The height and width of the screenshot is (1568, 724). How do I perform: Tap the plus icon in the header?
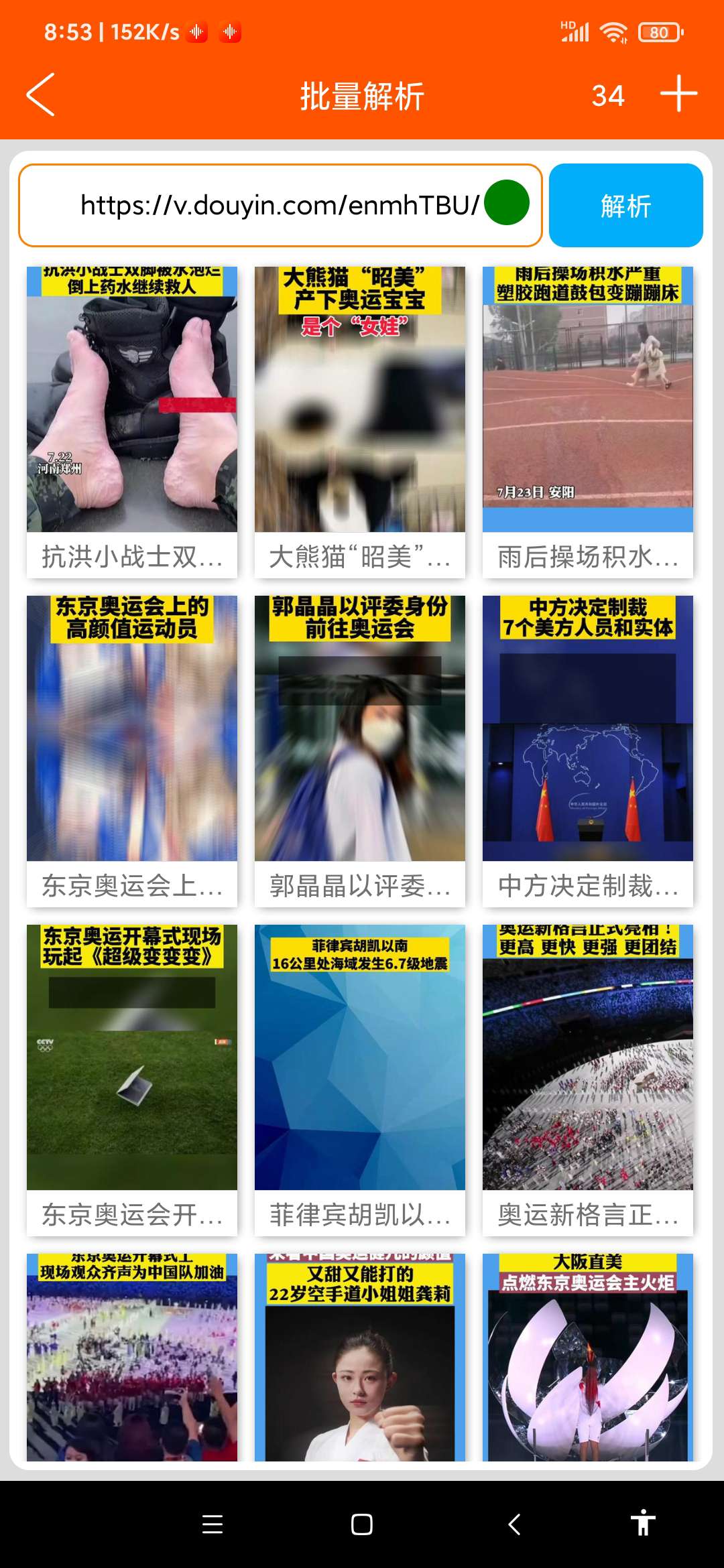point(678,94)
